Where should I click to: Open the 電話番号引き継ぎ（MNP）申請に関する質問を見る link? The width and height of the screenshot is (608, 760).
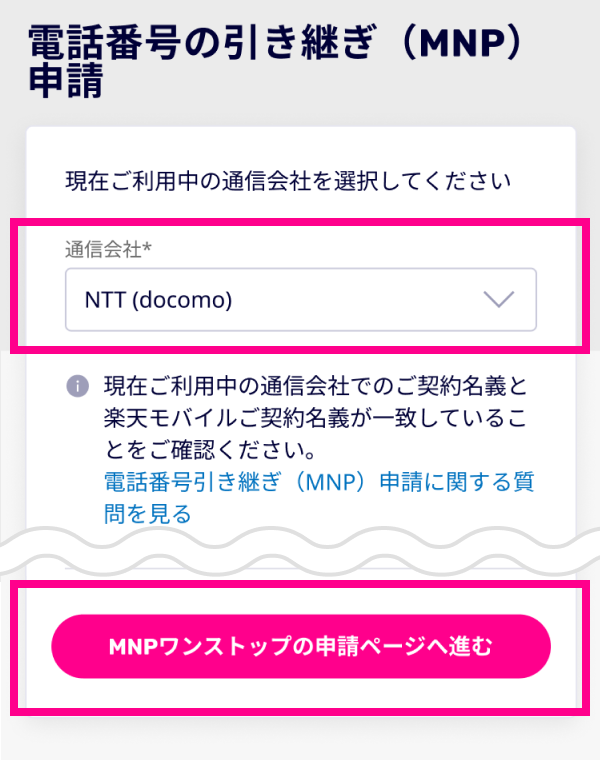[318, 483]
